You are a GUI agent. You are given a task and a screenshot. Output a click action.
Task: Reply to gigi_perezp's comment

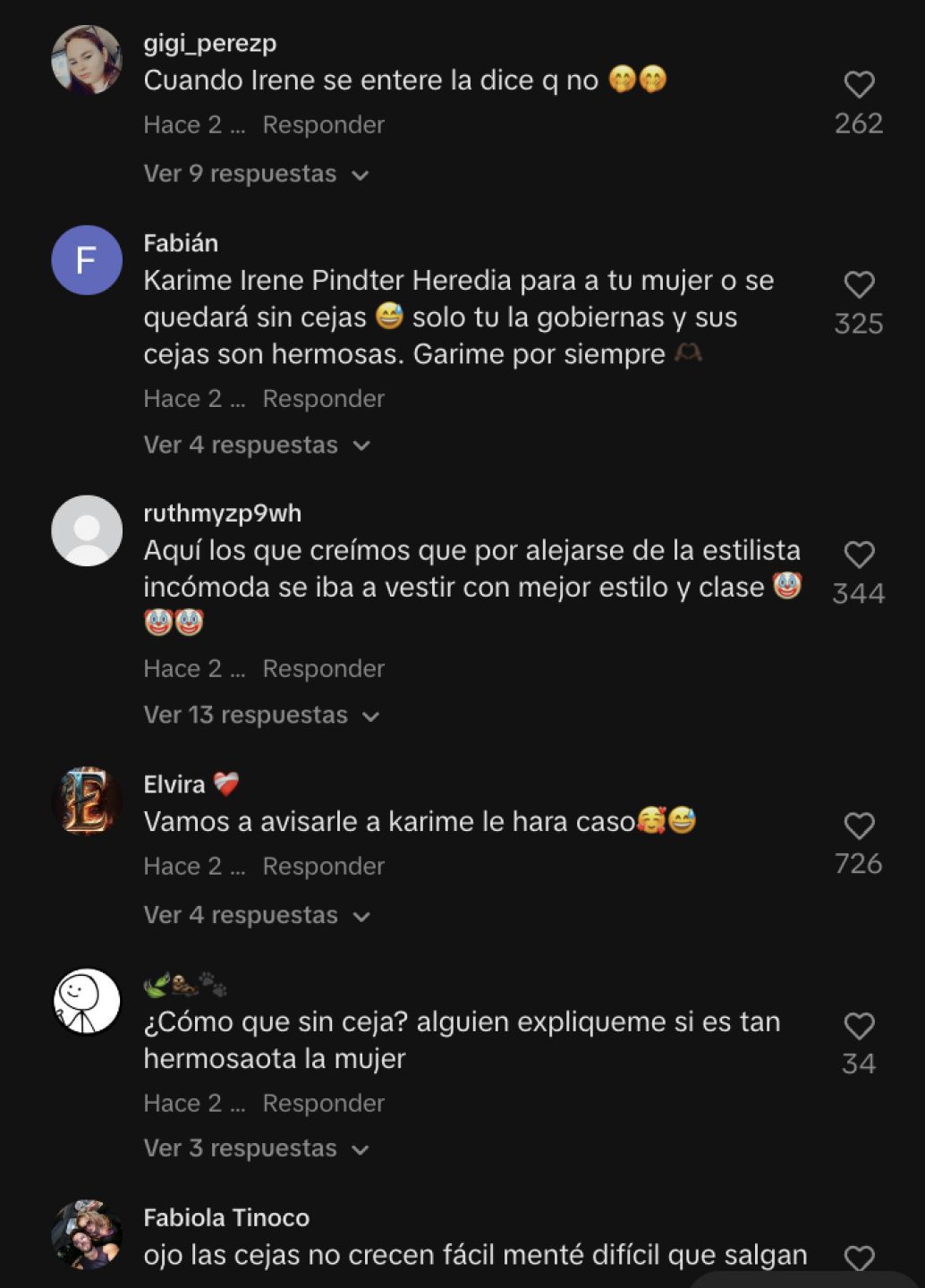coord(323,125)
